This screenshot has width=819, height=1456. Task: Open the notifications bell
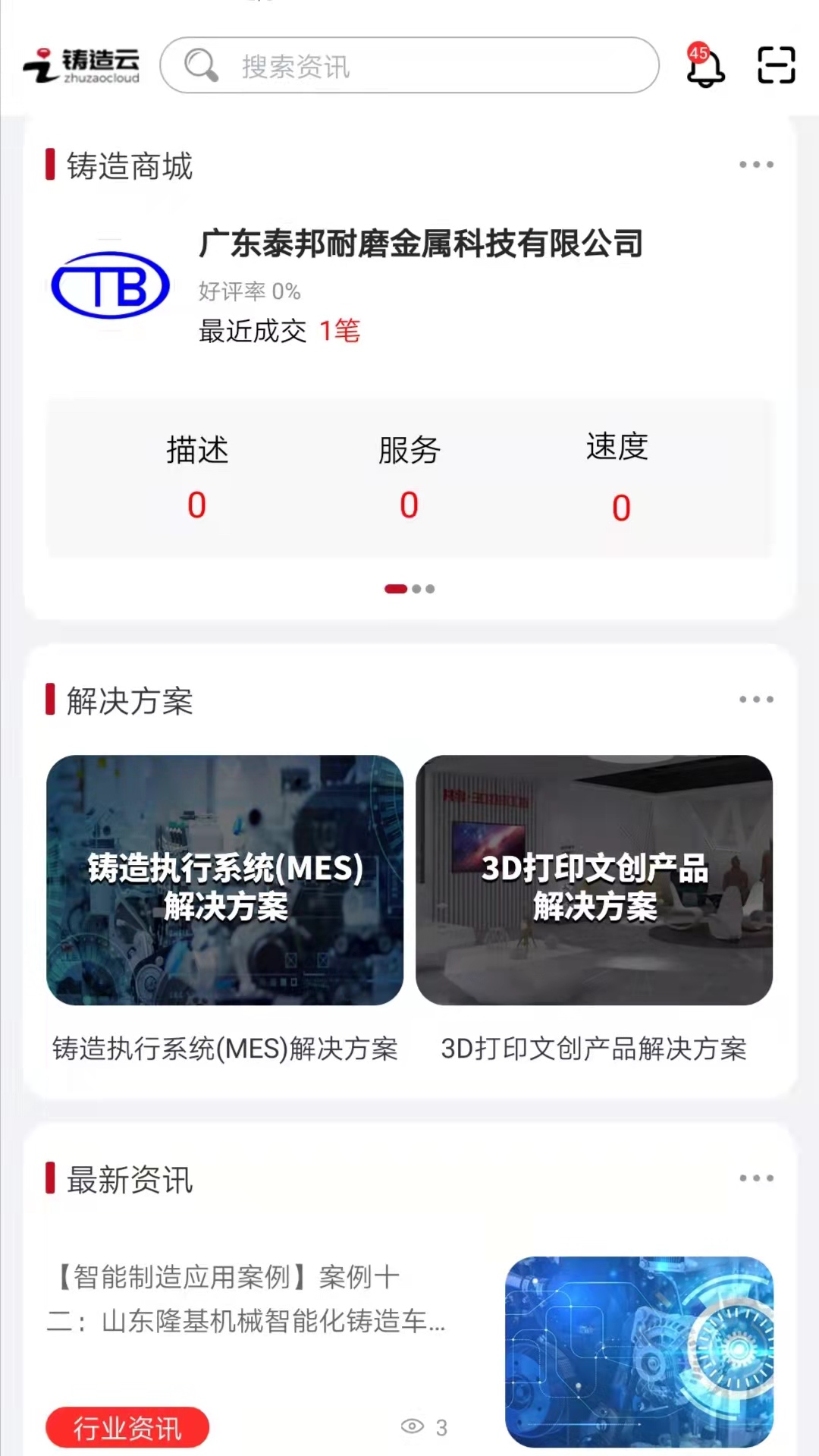(x=704, y=66)
